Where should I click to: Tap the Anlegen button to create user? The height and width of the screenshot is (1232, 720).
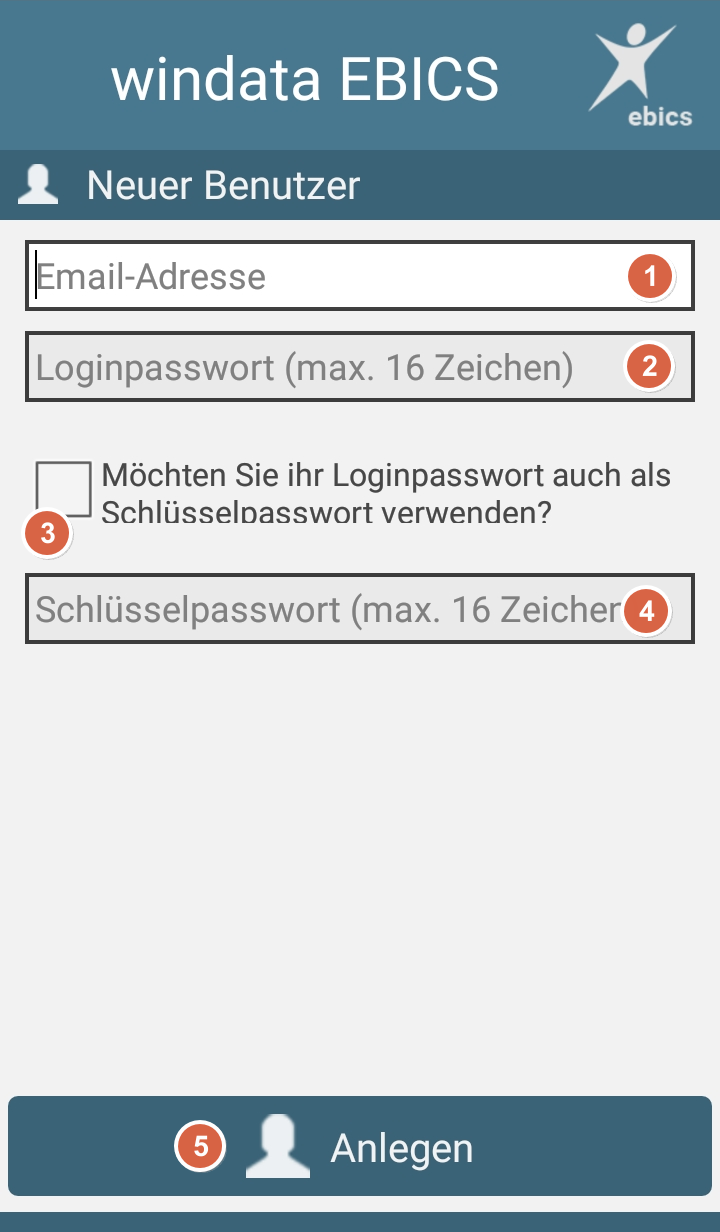click(360, 1146)
